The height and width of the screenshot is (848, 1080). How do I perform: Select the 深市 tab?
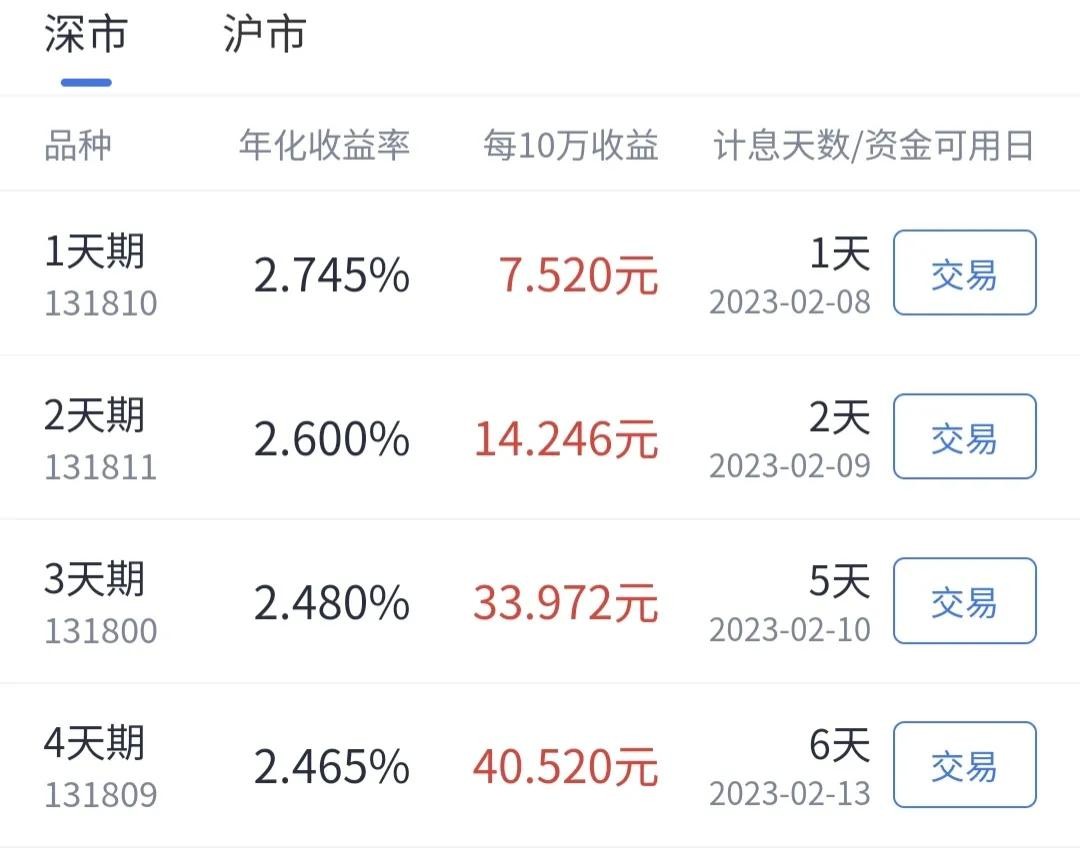click(x=86, y=35)
